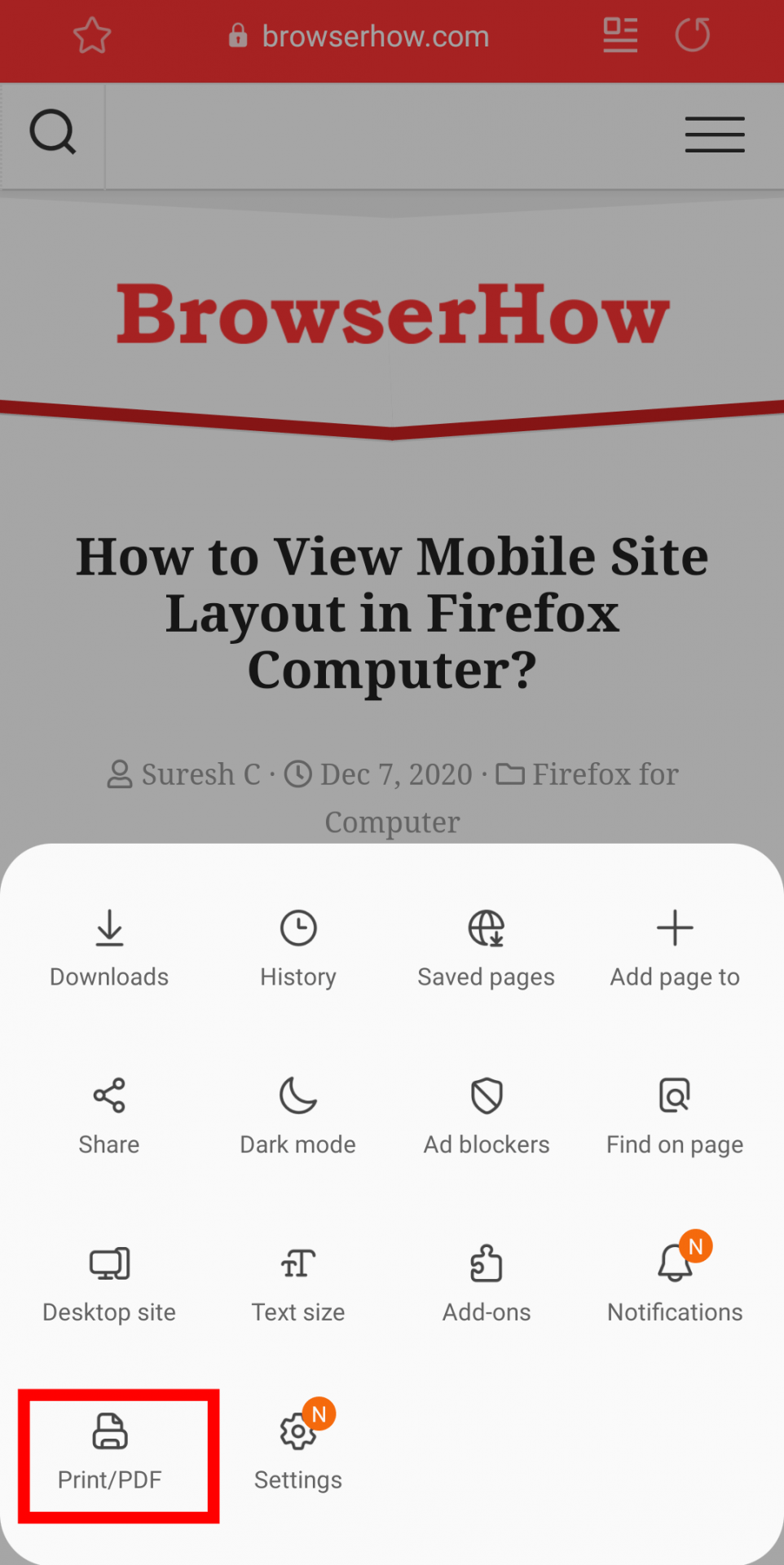Open reader mode icon in address bar
Image resolution: width=784 pixels, height=1565 pixels.
tap(619, 36)
